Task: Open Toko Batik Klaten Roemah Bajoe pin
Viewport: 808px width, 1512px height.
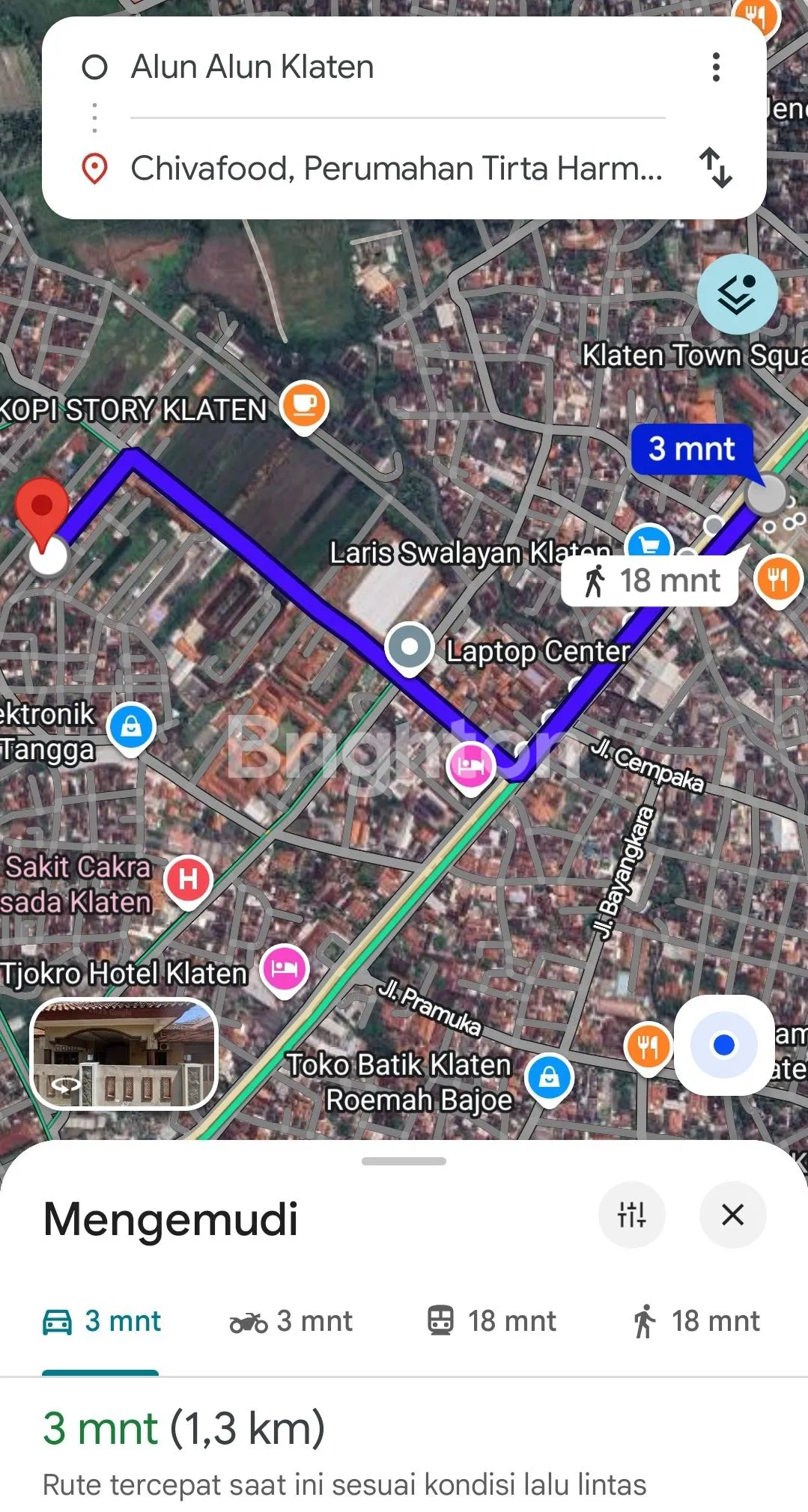Action: tap(549, 1077)
